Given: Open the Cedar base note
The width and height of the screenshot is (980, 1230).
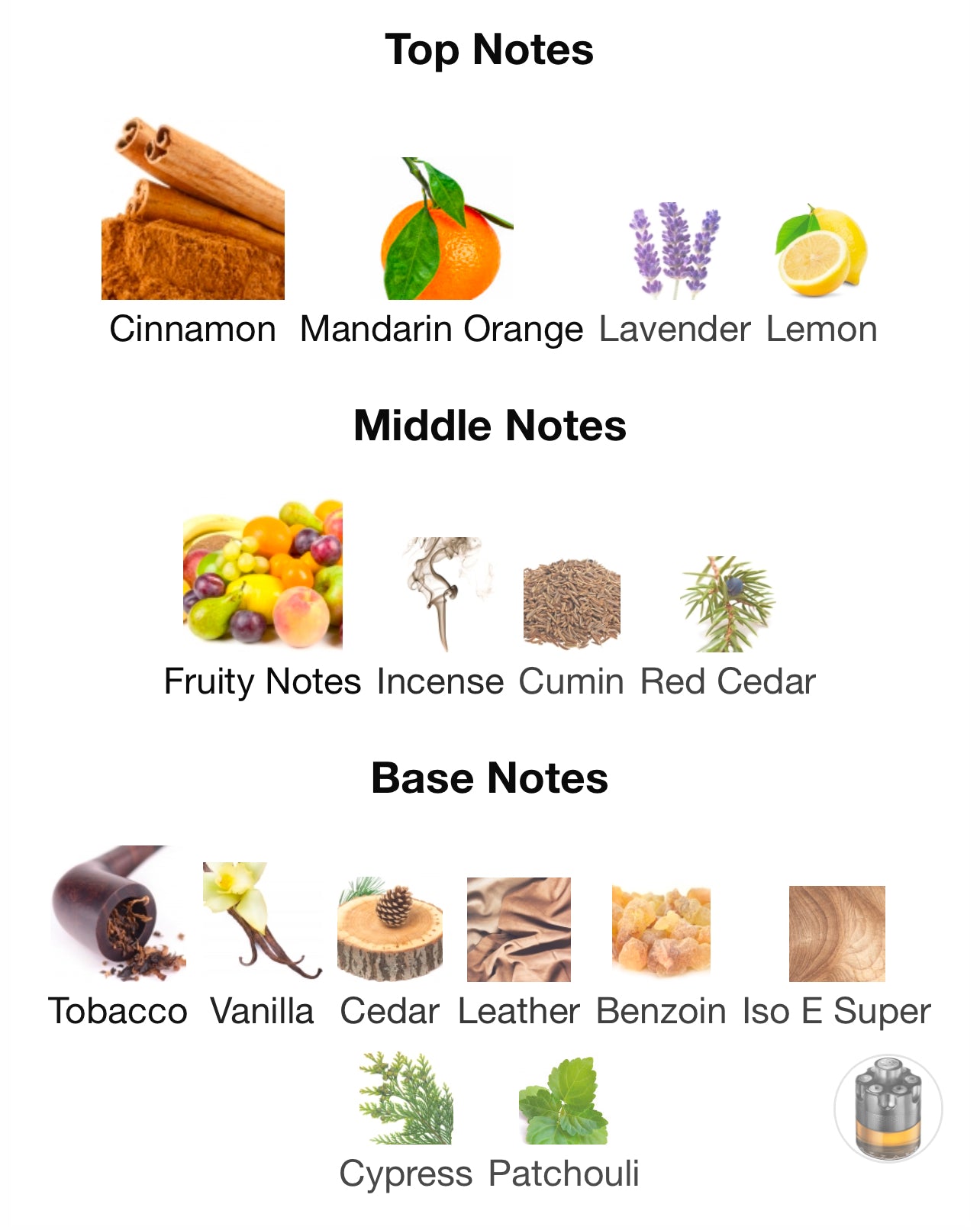Looking at the screenshot, I should click(389, 929).
